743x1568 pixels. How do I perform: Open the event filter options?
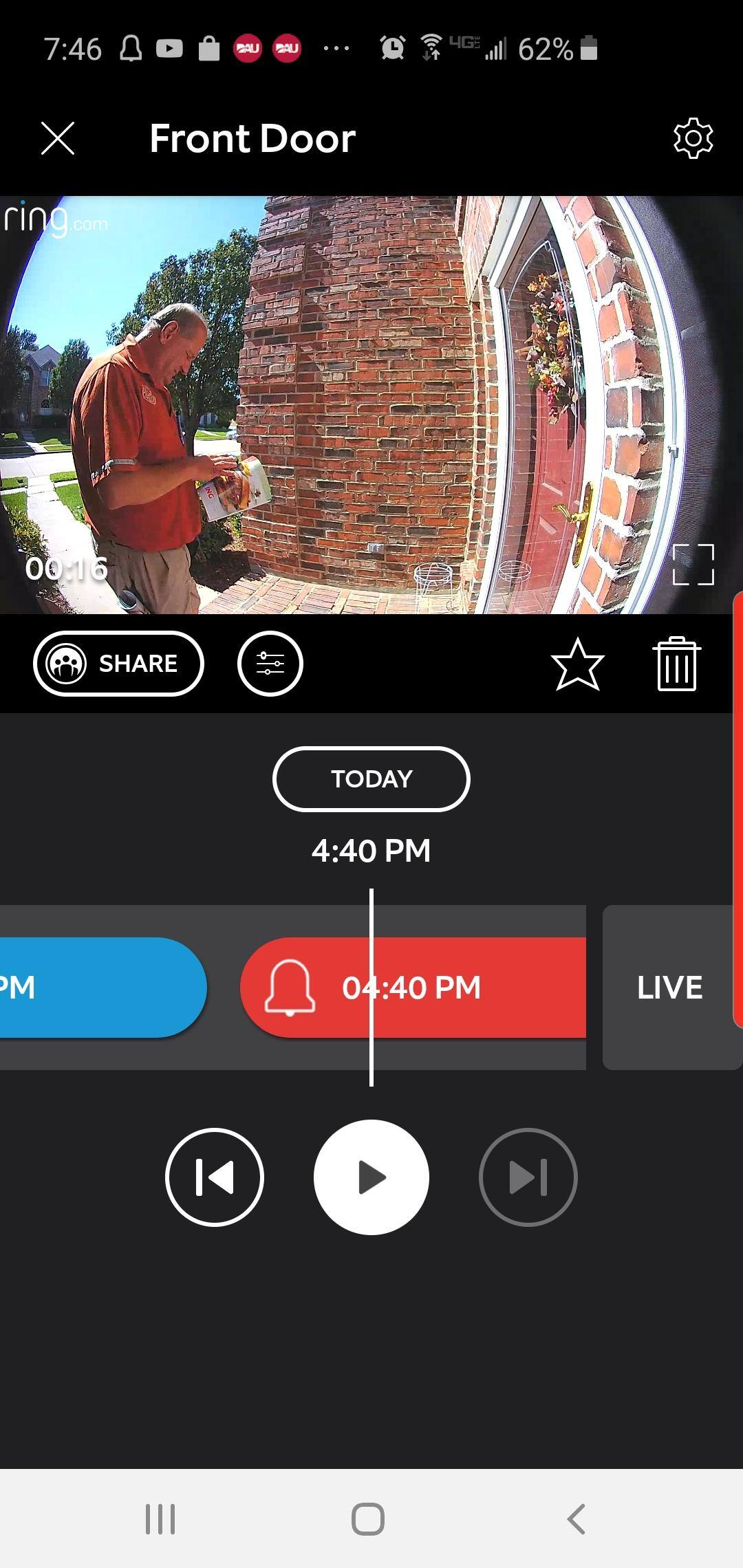coord(270,664)
